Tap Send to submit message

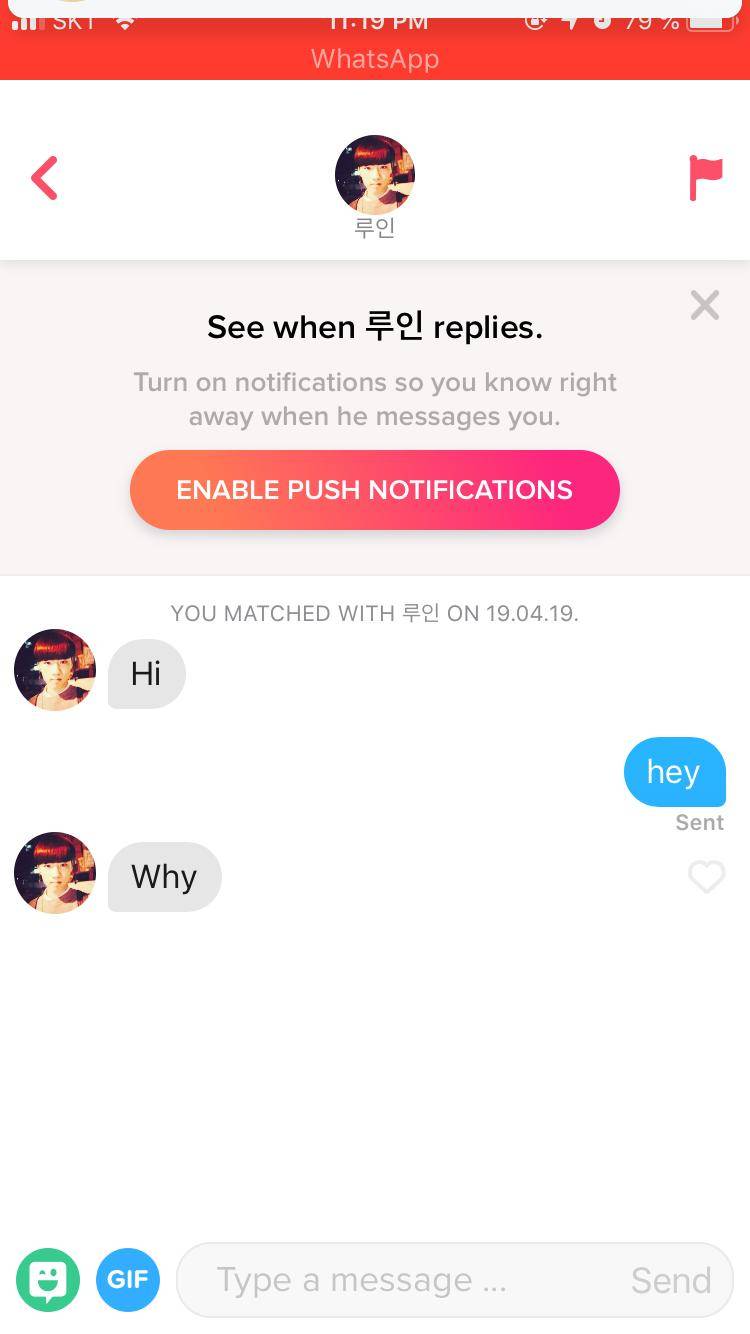pyautogui.click(x=671, y=1280)
